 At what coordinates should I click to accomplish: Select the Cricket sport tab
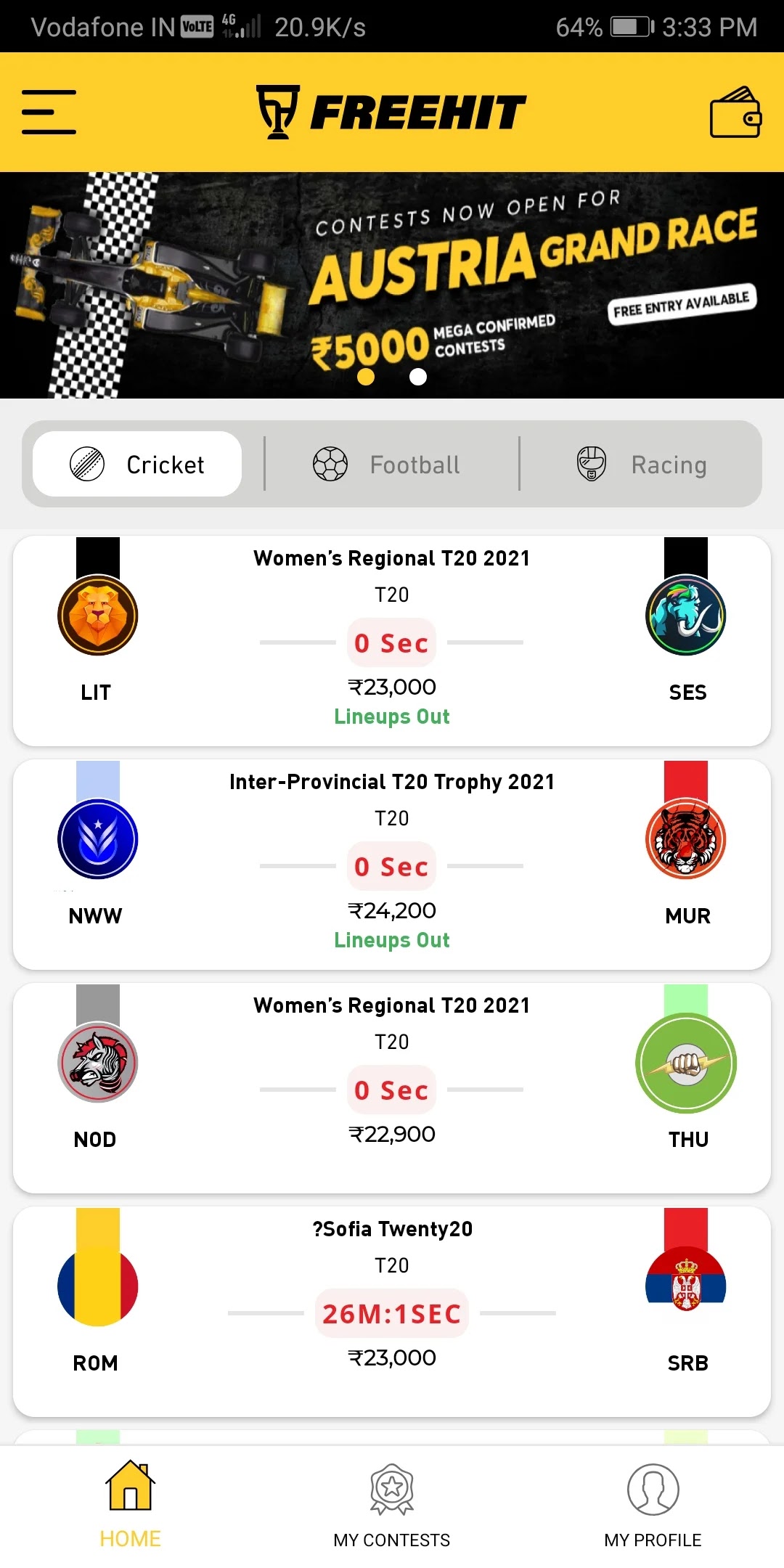138,464
